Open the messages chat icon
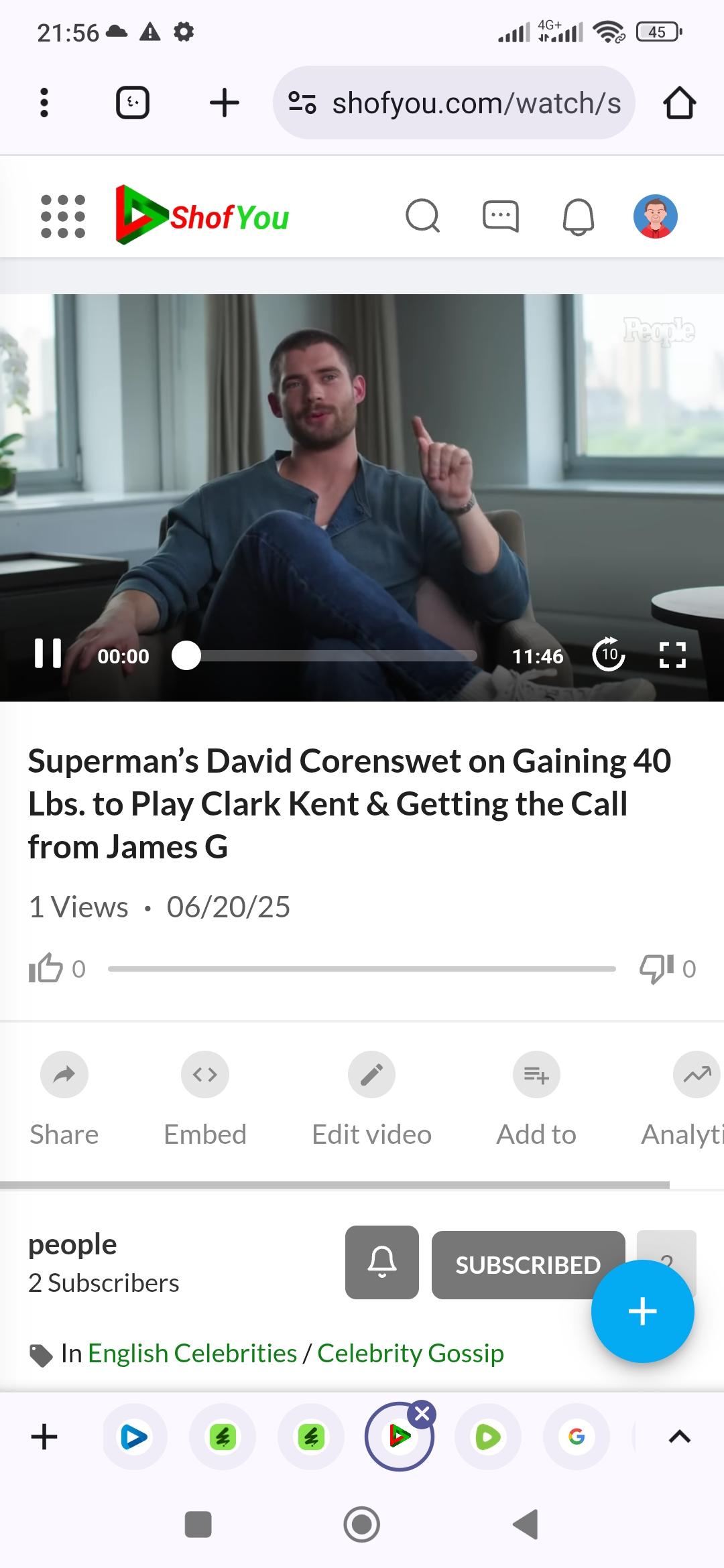 click(x=501, y=216)
